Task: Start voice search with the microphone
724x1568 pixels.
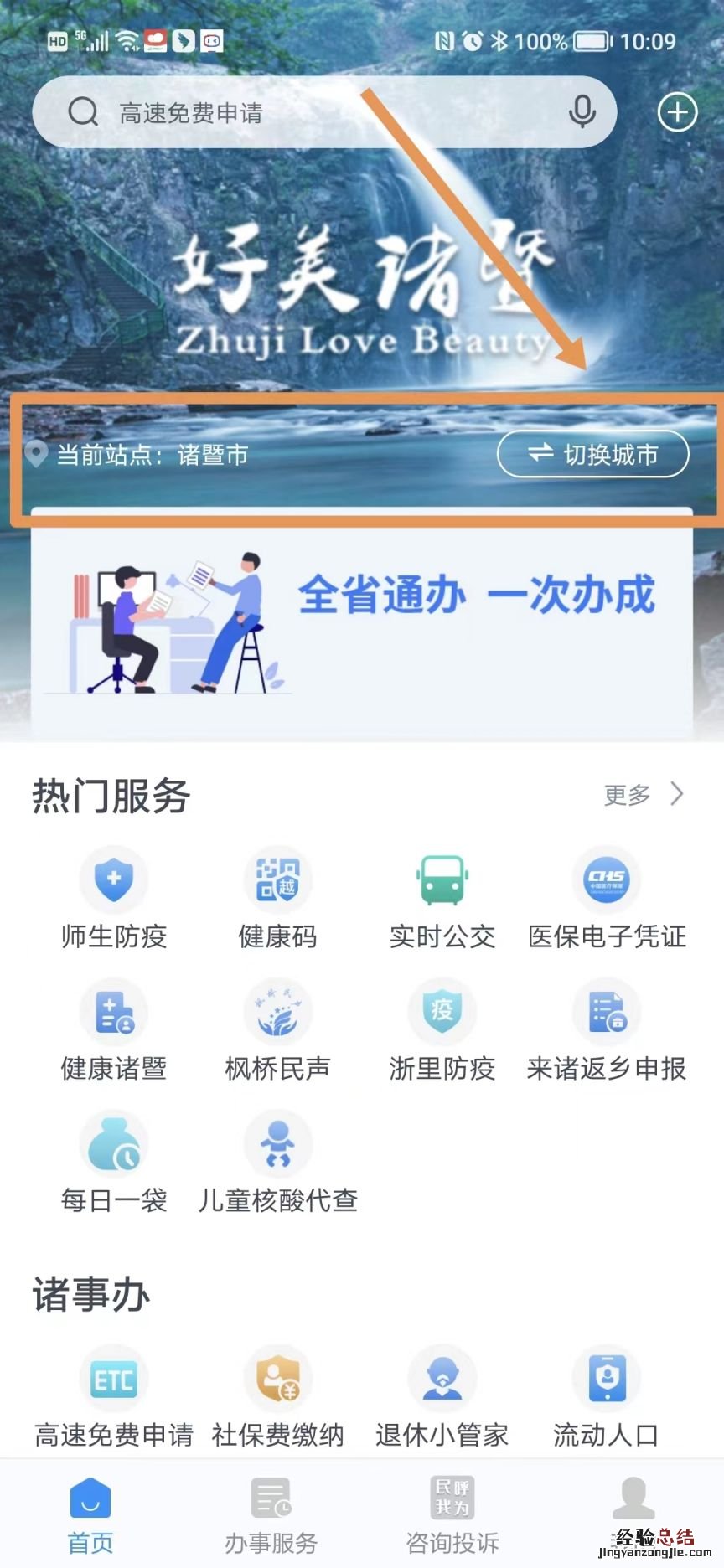Action: point(582,112)
